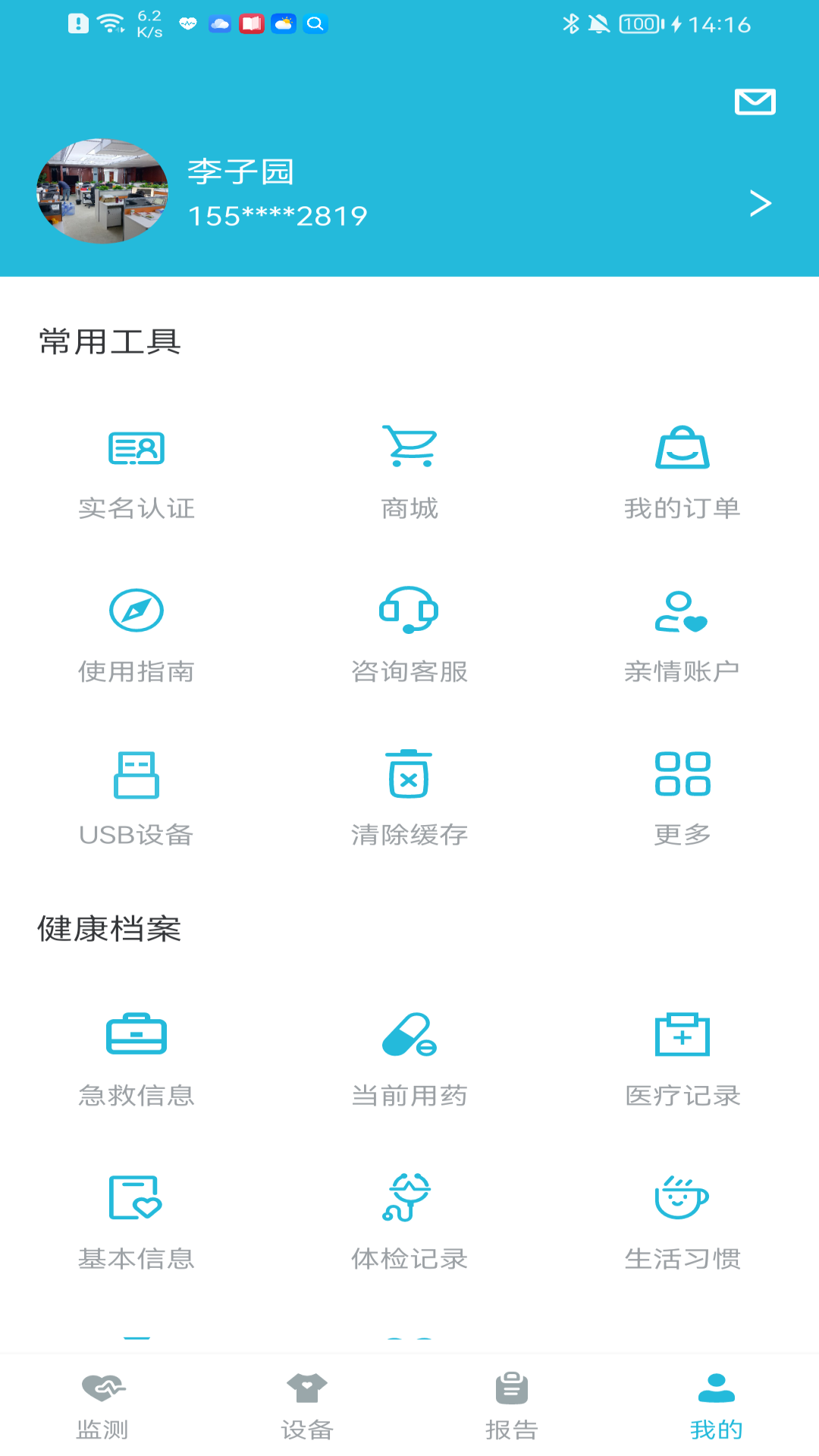Expand profile details via right arrow chevron

[x=760, y=203]
